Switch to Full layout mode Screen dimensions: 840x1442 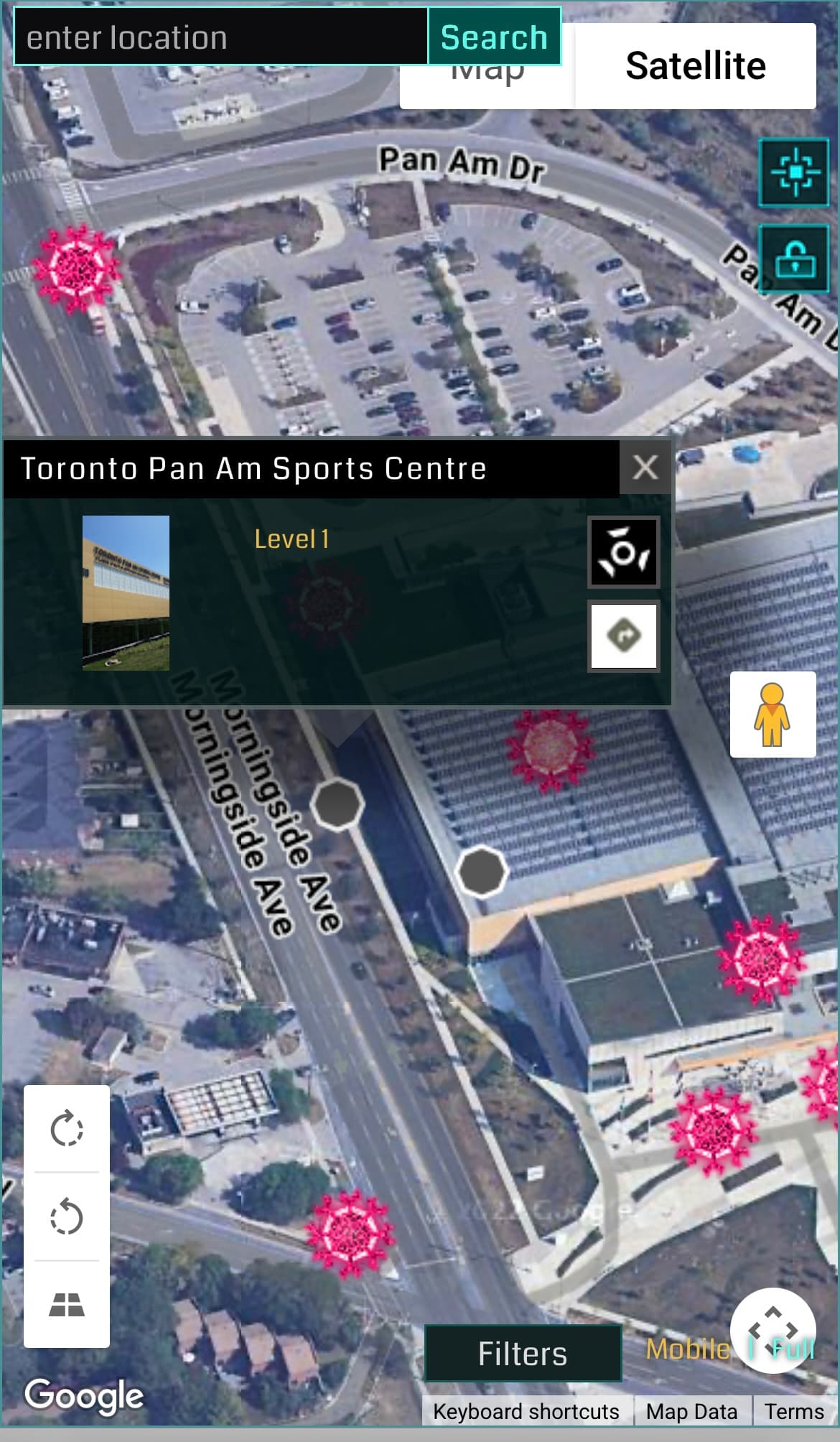pyautogui.click(x=793, y=1349)
